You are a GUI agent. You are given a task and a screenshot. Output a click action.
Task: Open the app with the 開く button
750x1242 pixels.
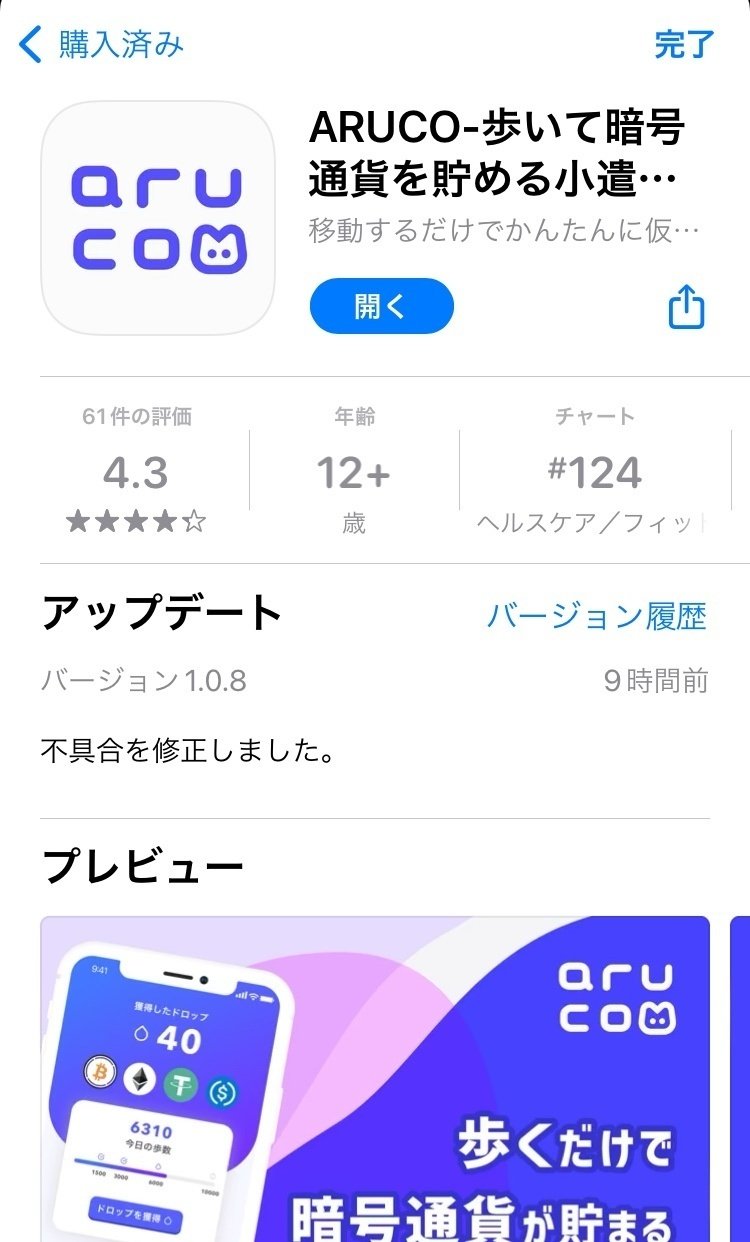coord(381,307)
